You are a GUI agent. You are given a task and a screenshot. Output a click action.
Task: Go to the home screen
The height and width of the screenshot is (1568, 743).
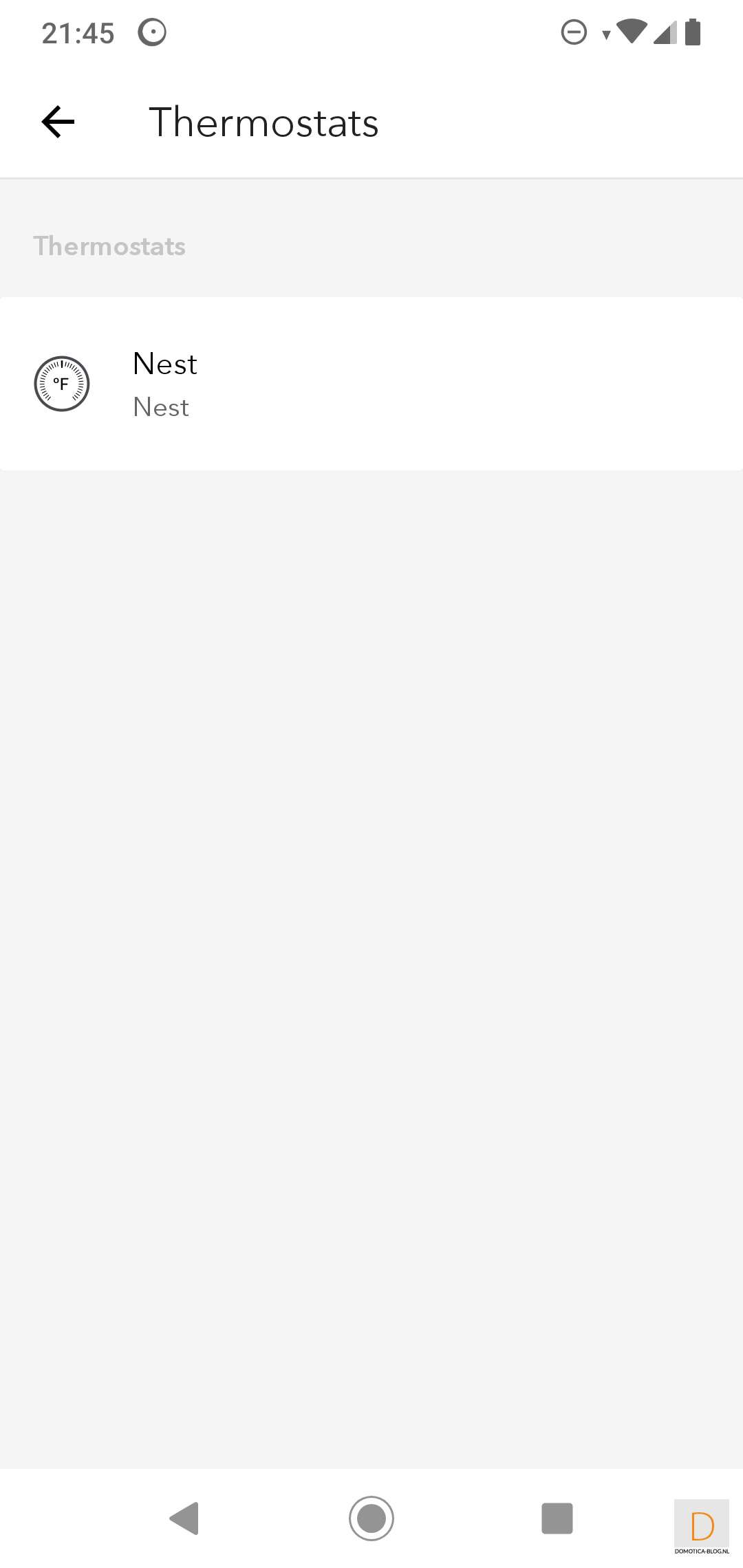pyautogui.click(x=371, y=1518)
